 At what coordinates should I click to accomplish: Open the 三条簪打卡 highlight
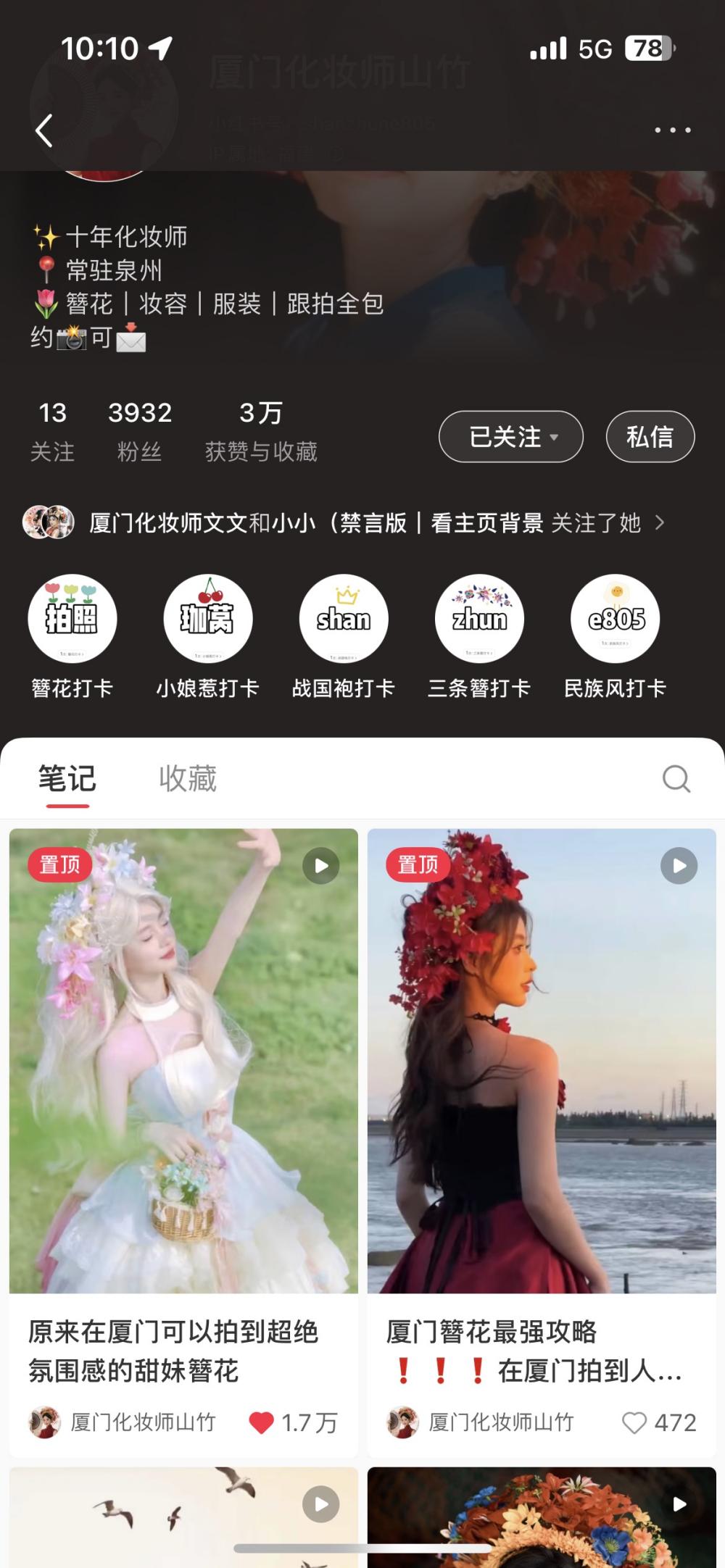coord(479,620)
